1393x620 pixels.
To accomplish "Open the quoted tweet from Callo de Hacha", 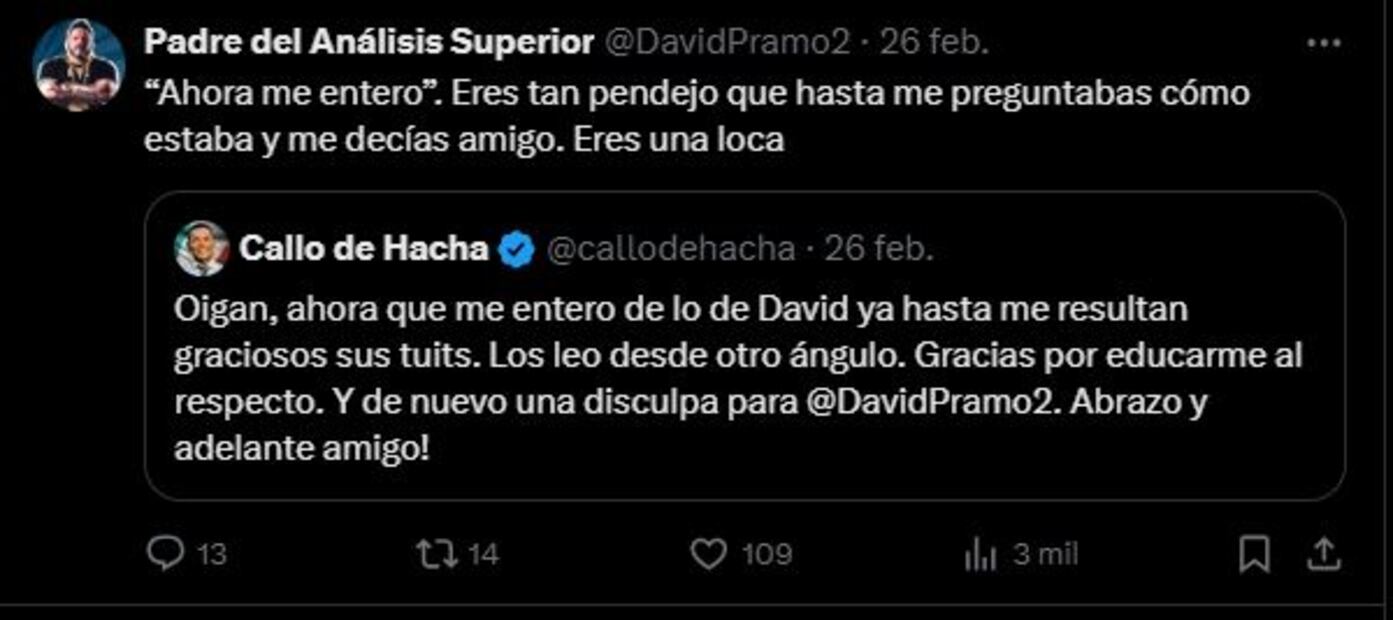I will coord(744,380).
